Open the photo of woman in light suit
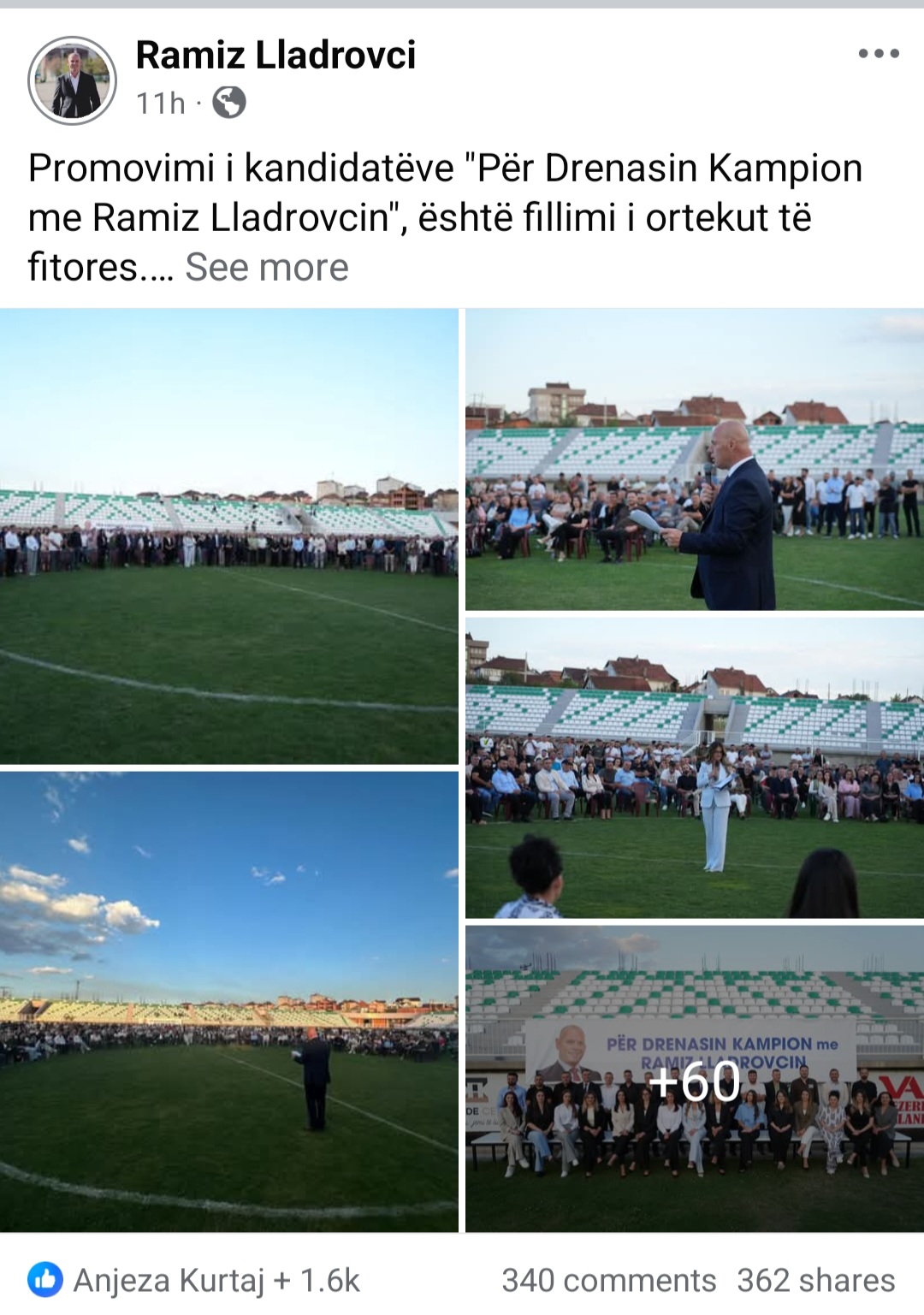Image resolution: width=924 pixels, height=1315 pixels. click(694, 767)
